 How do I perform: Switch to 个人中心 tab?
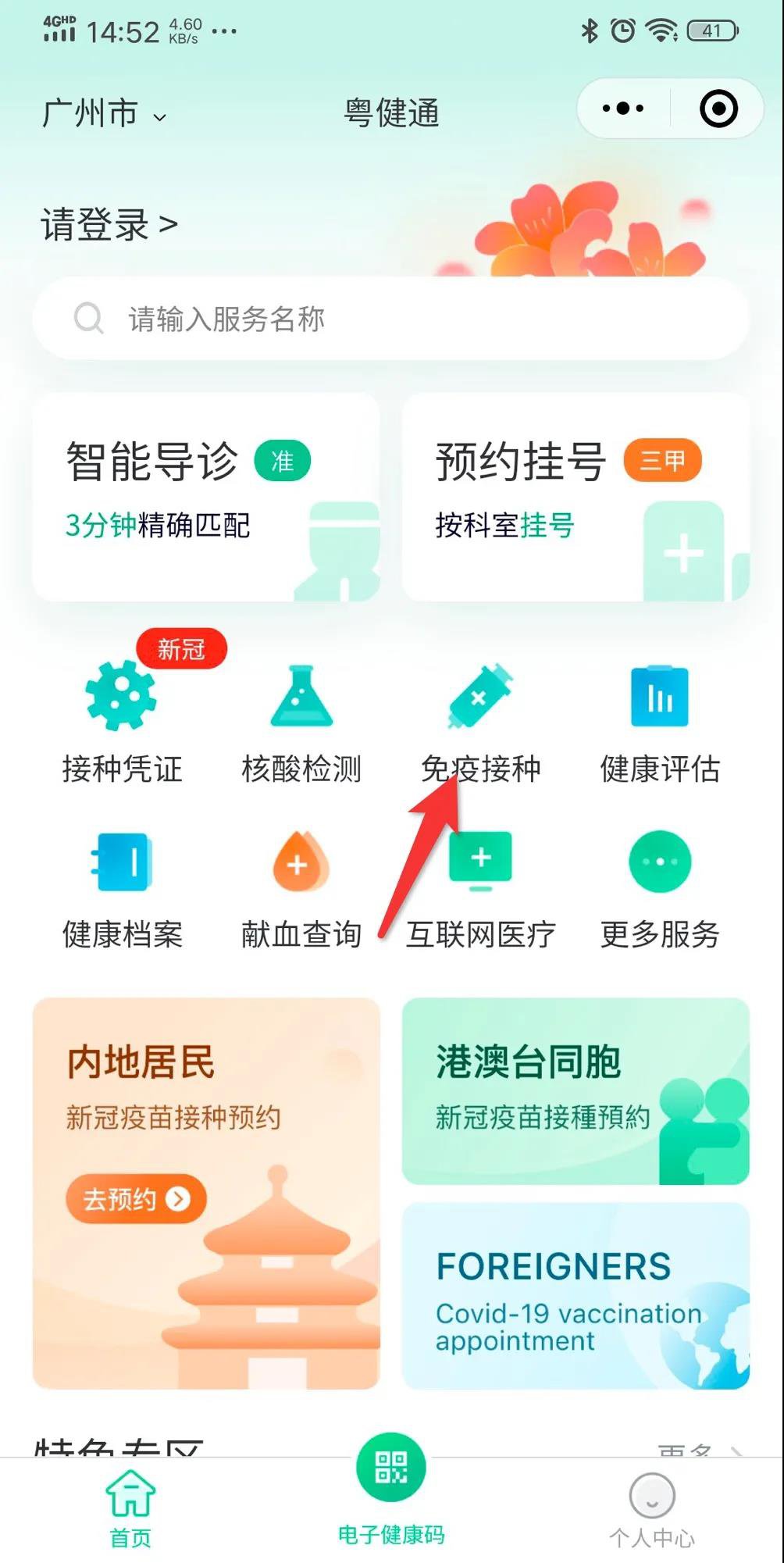(x=651, y=1509)
